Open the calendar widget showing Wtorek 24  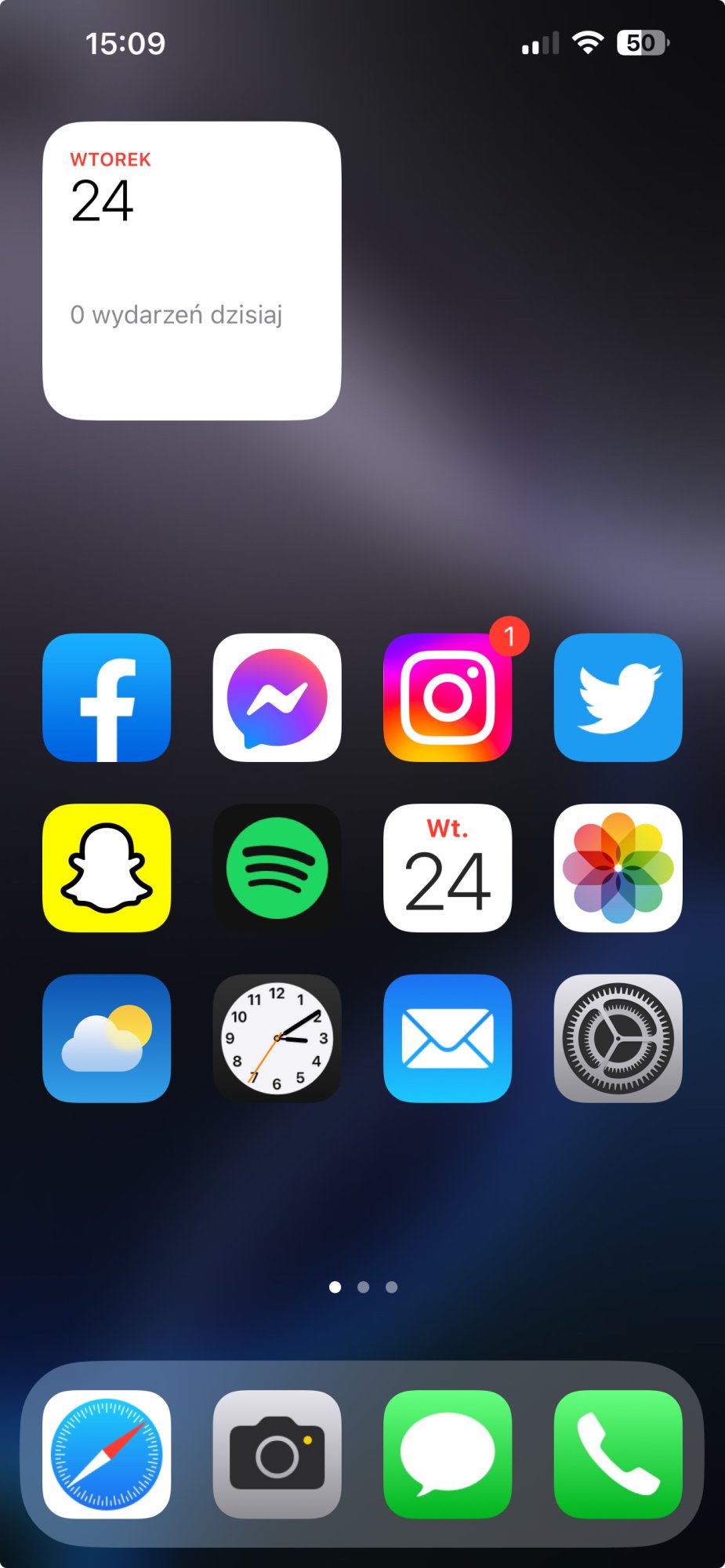point(191,270)
